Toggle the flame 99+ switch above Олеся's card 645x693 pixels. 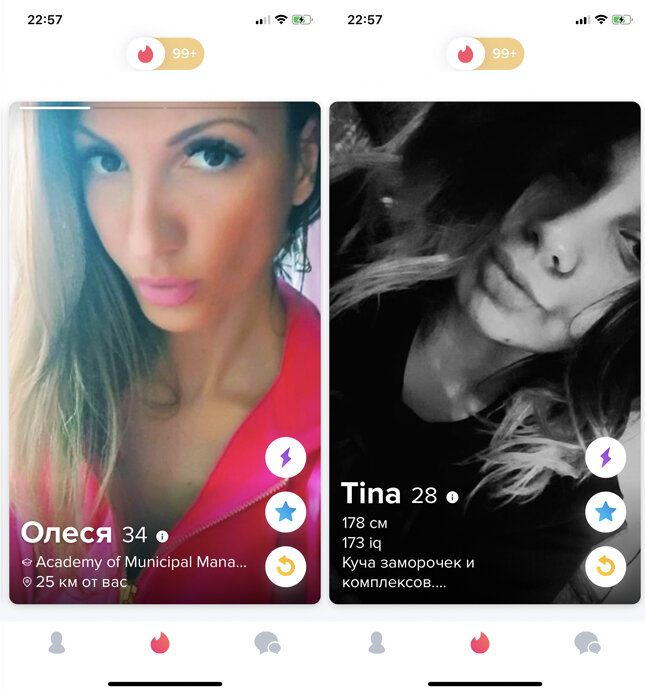point(165,54)
